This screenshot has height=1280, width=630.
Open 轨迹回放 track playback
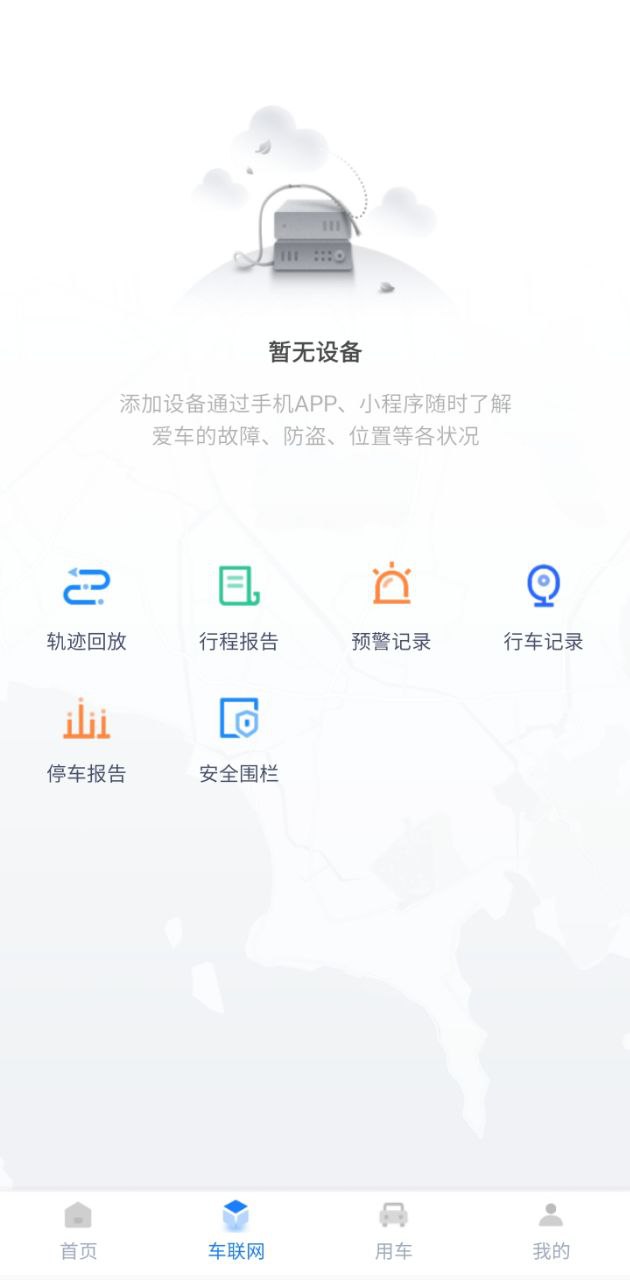pos(87,606)
